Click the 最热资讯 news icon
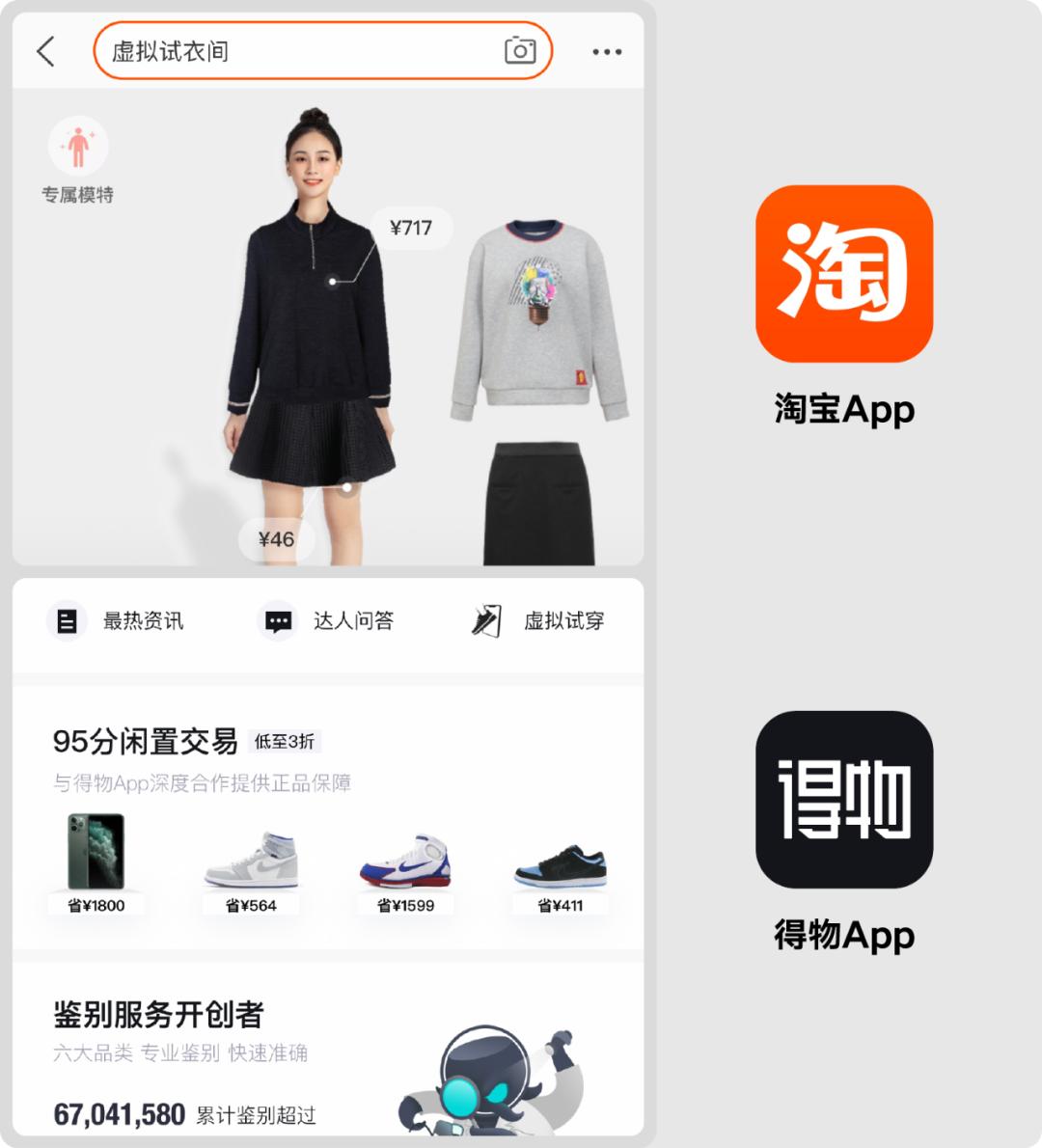Screen dimensions: 1042x1148 click(66, 620)
